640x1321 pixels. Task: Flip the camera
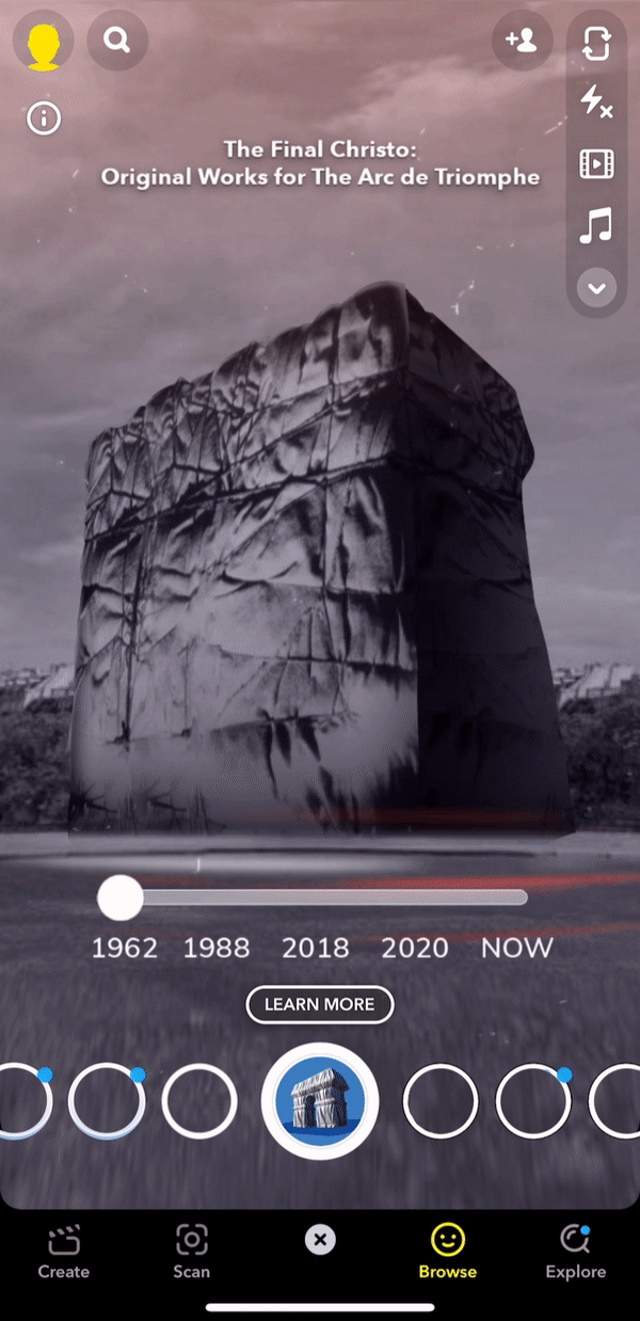(x=596, y=44)
